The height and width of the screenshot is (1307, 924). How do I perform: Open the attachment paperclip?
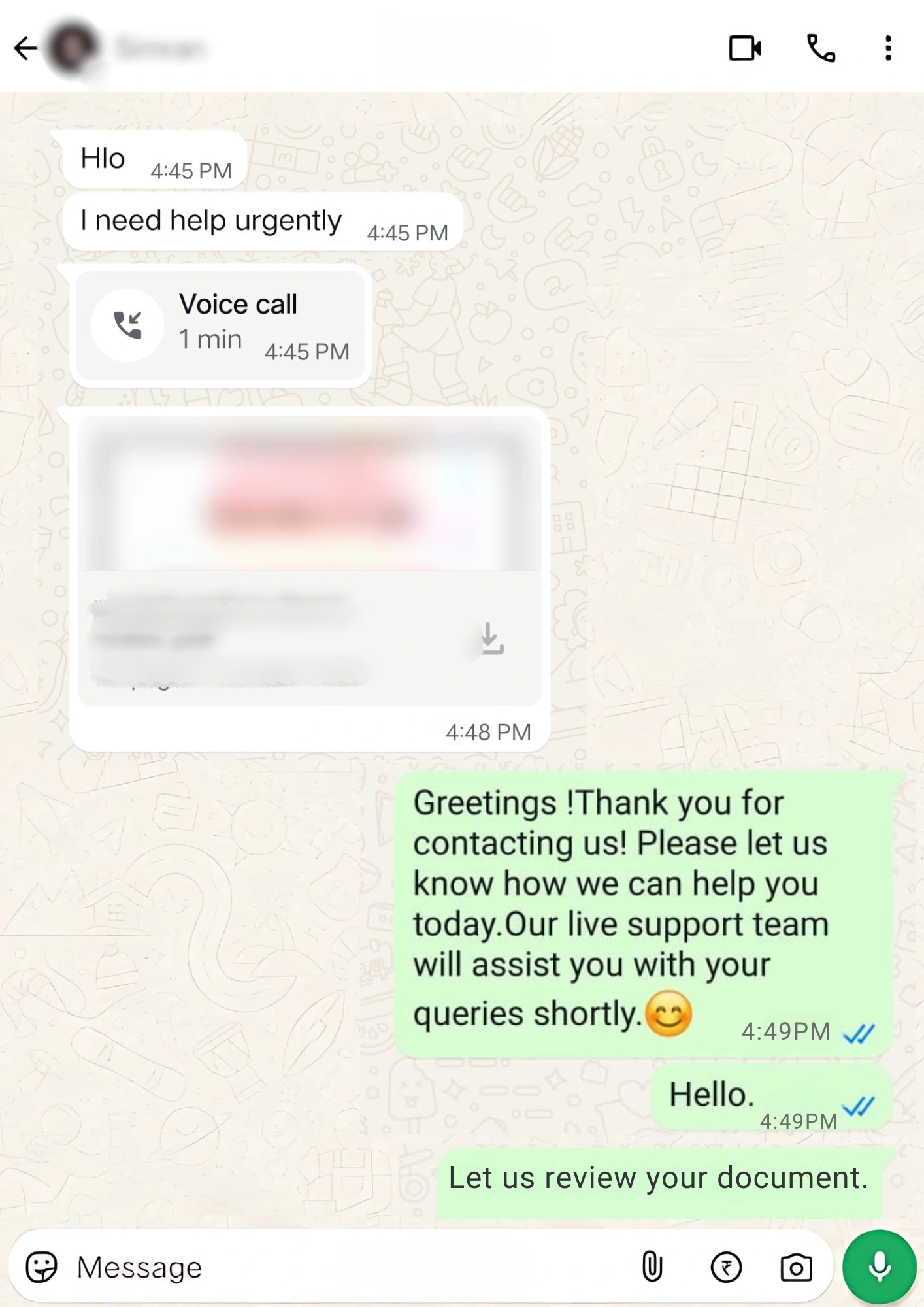point(652,1267)
